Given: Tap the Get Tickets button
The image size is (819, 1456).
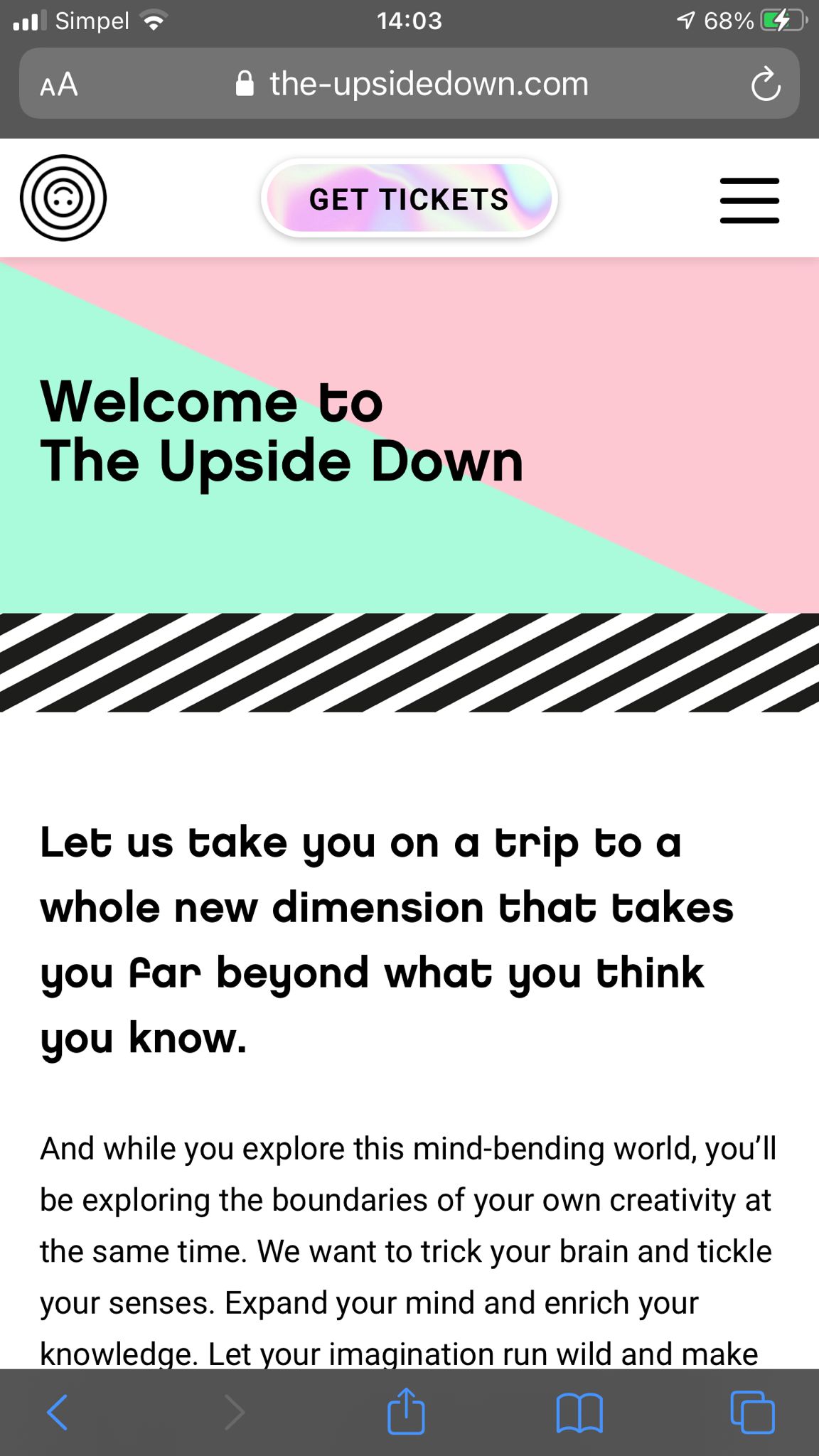Looking at the screenshot, I should [x=409, y=198].
